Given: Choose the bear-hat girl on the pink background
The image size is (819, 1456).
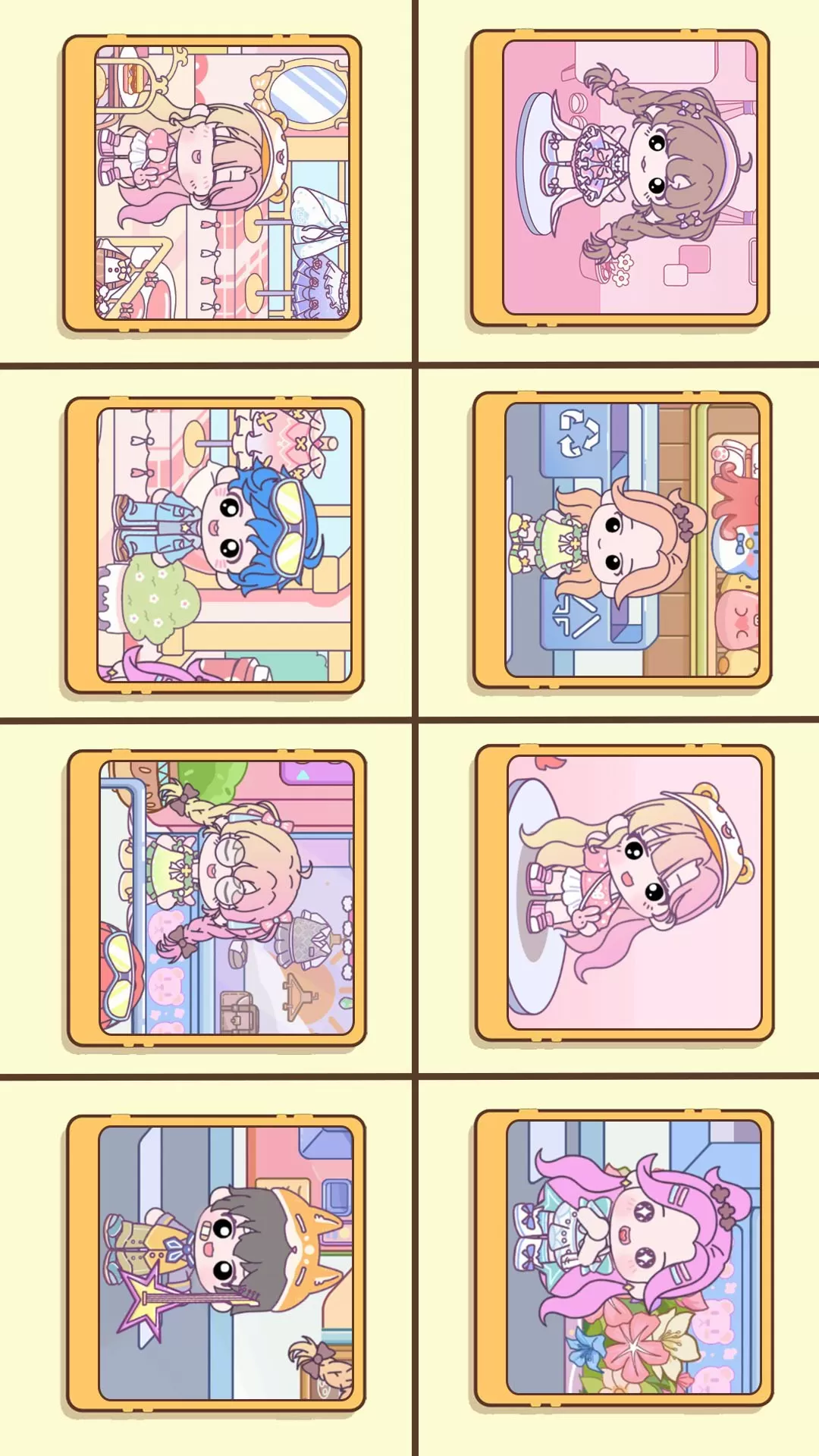Looking at the screenshot, I should pyautogui.click(x=634, y=892).
